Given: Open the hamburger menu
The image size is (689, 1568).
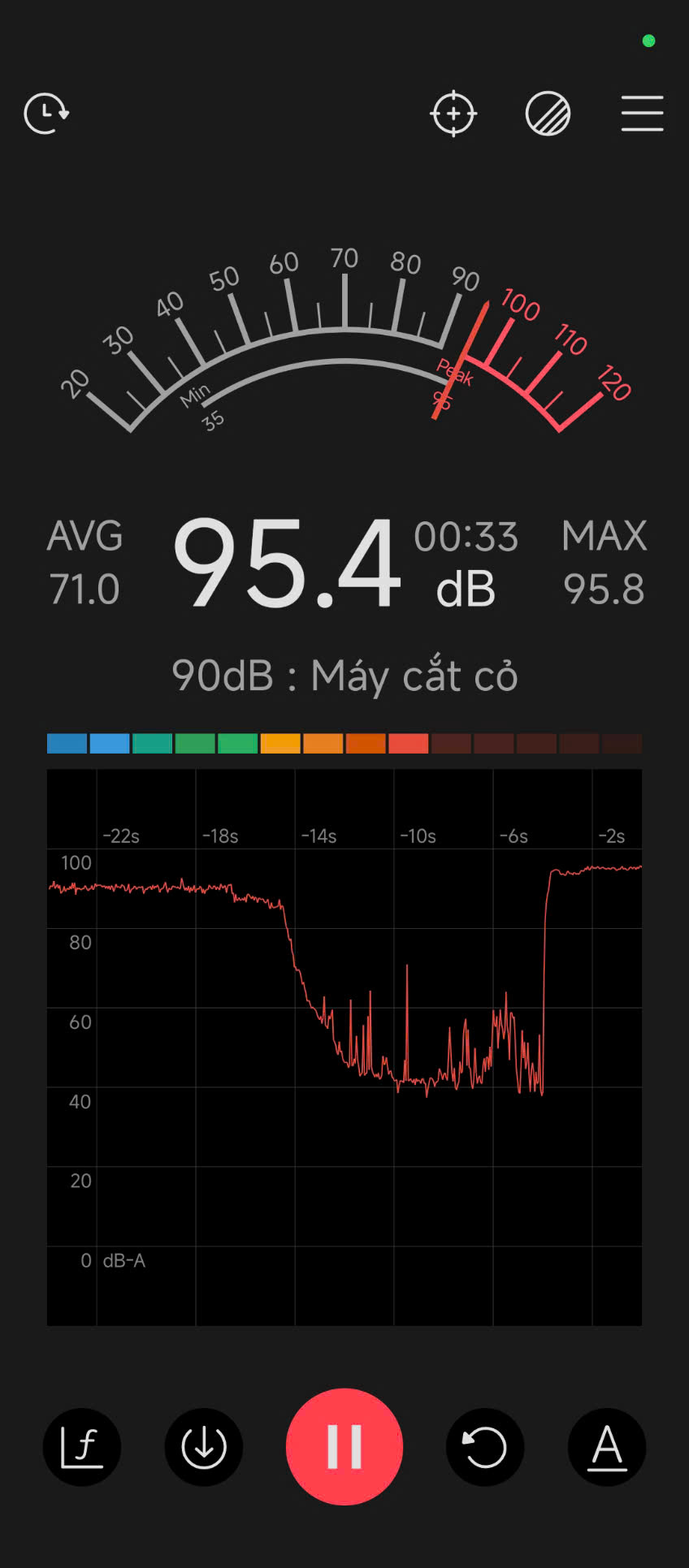Looking at the screenshot, I should pos(642,114).
